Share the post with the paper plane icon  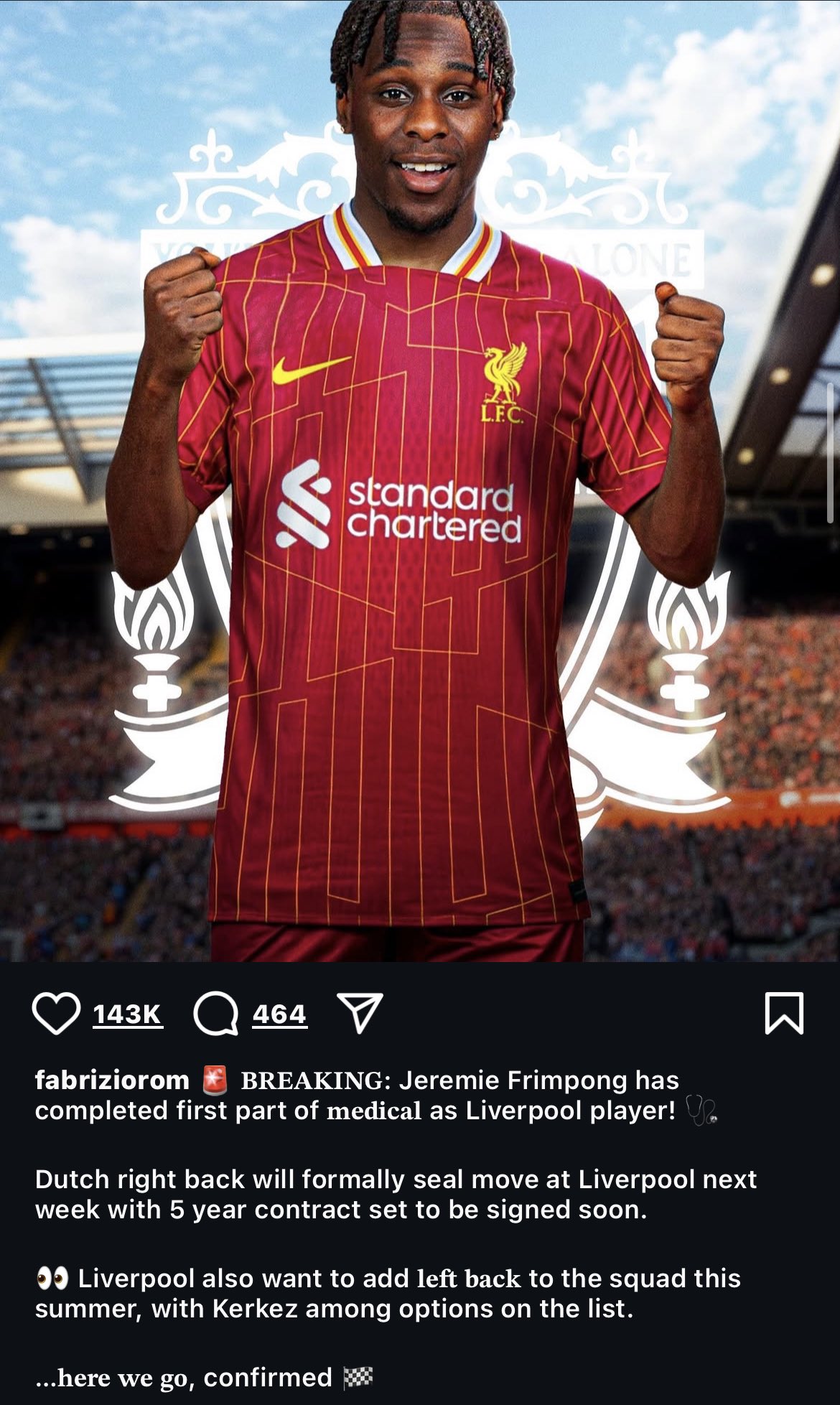tap(360, 1013)
